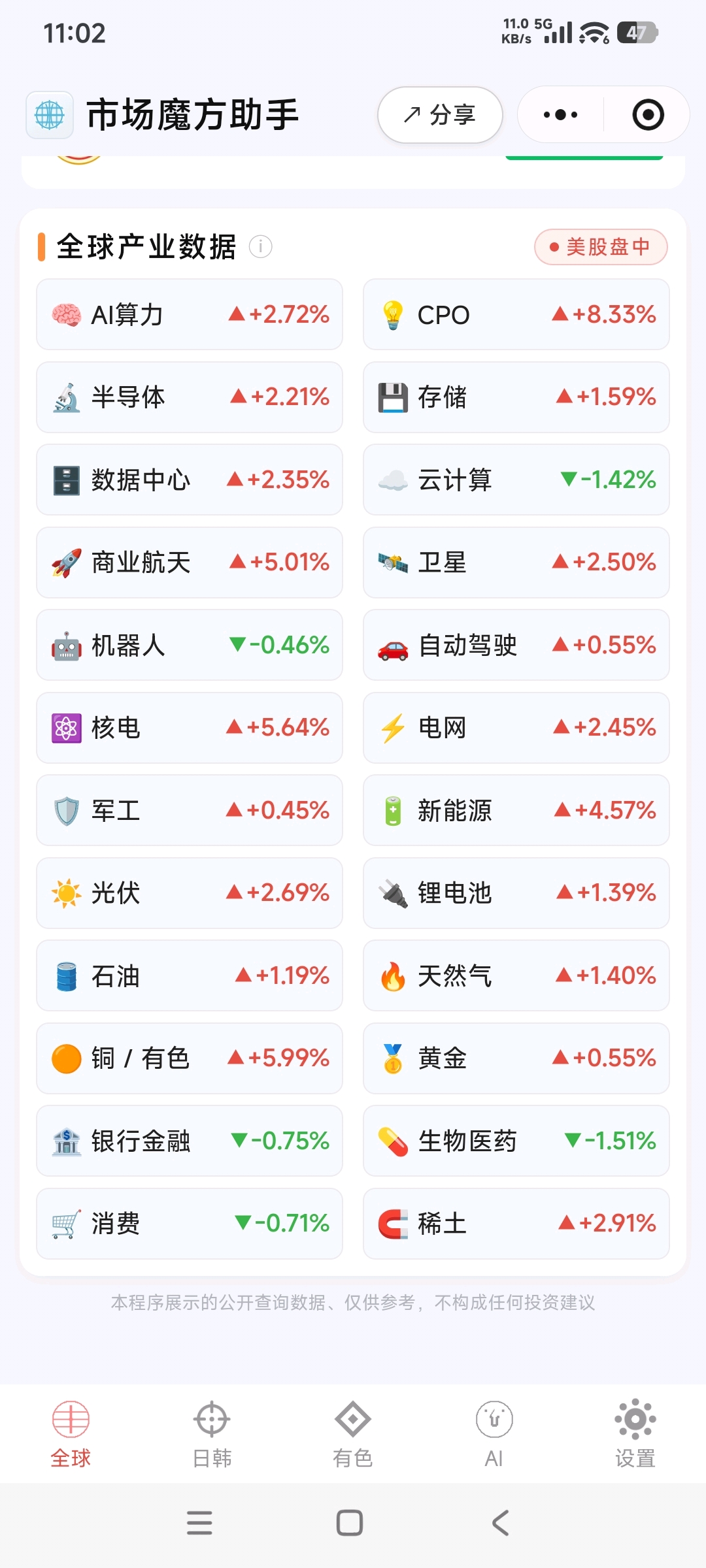This screenshot has width=706, height=1568.
Task: Select the 生物医药 sector card
Action: (516, 1141)
